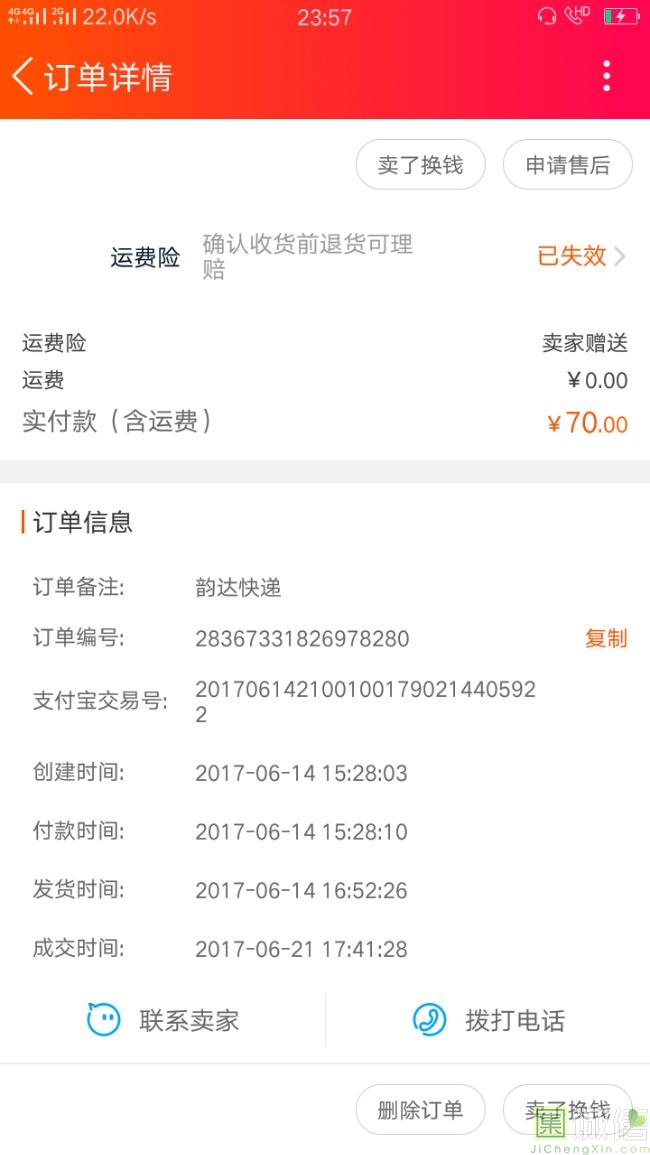Delete this order 删除订单

pyautogui.click(x=420, y=1110)
